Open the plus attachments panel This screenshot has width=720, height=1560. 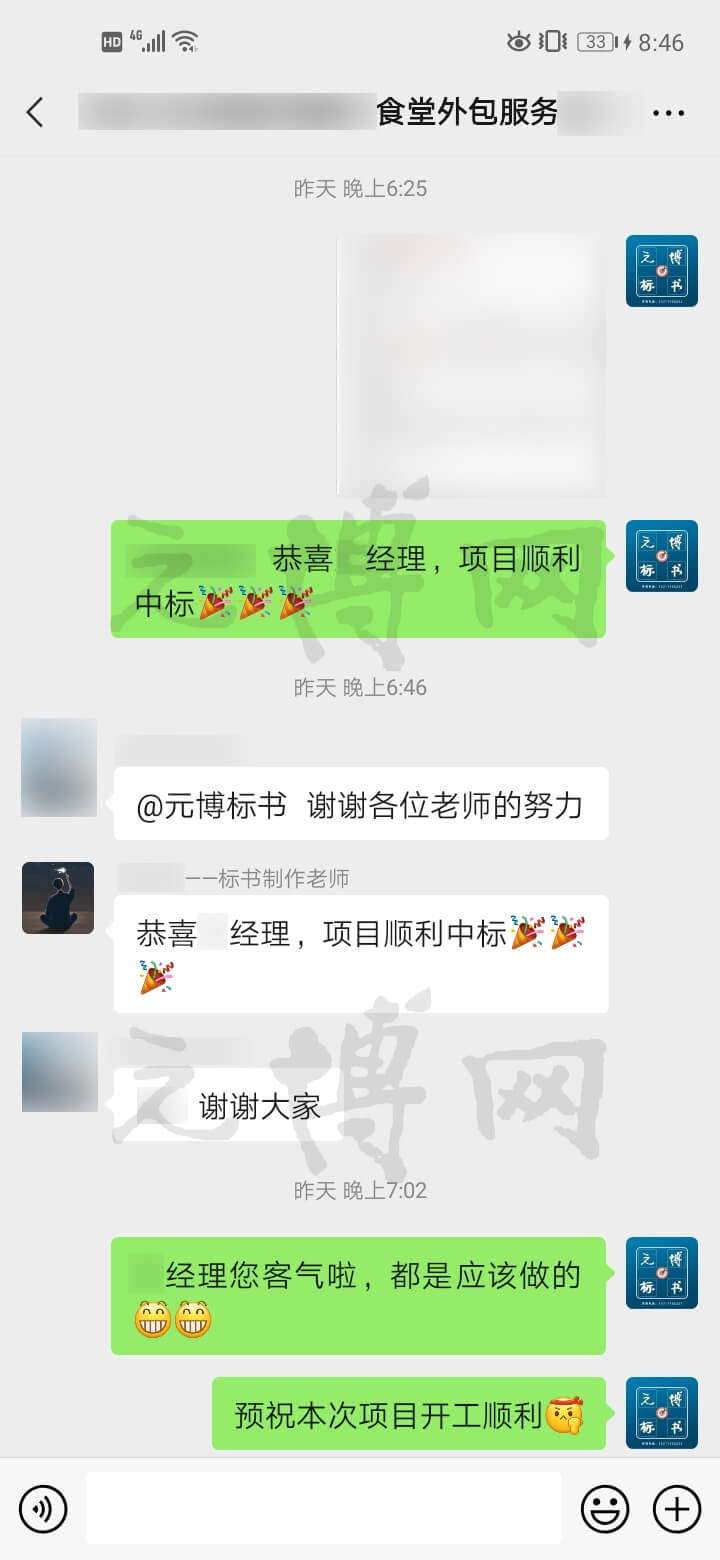tap(677, 1508)
